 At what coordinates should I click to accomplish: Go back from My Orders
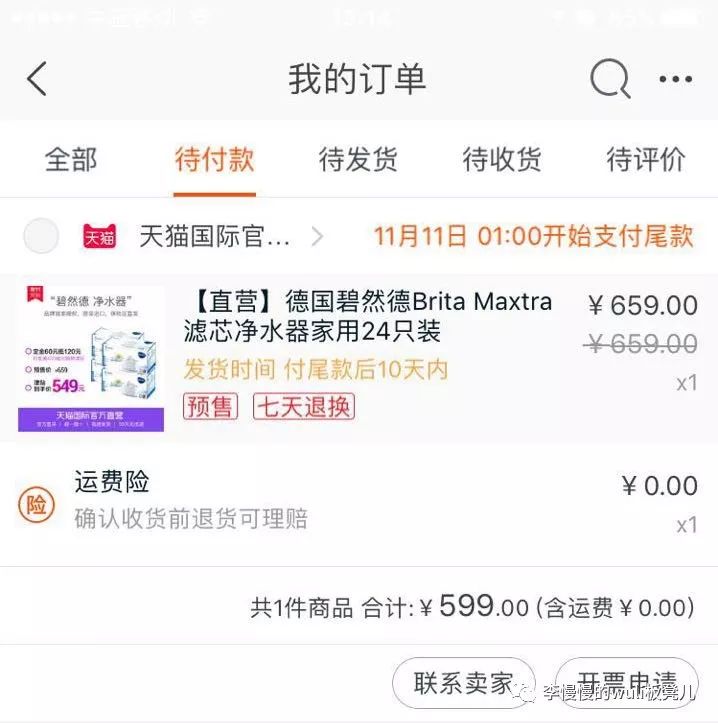click(x=37, y=79)
